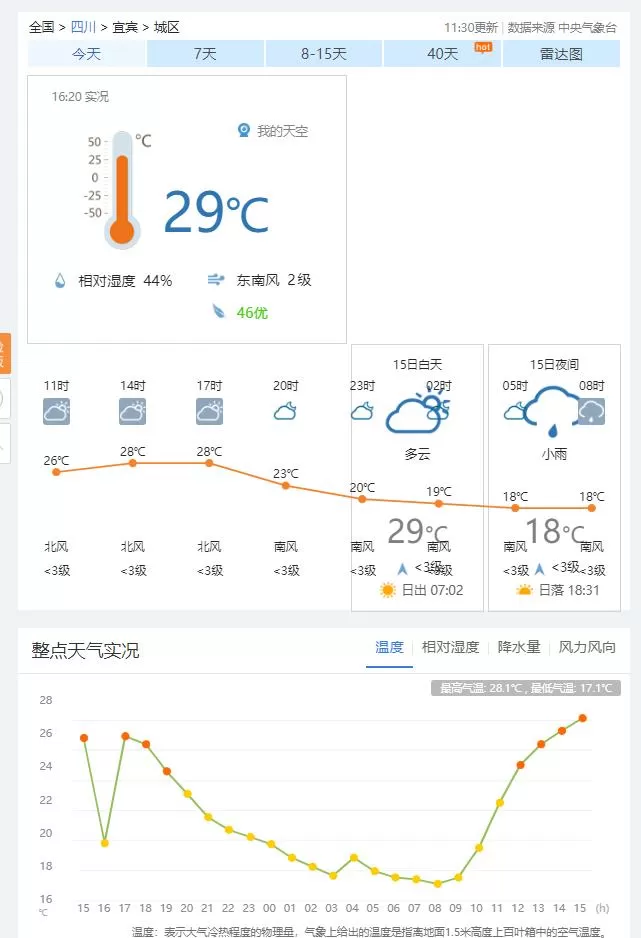The width and height of the screenshot is (641, 938).
Task: Switch to the 7天 forecast tab
Action: click(x=205, y=54)
